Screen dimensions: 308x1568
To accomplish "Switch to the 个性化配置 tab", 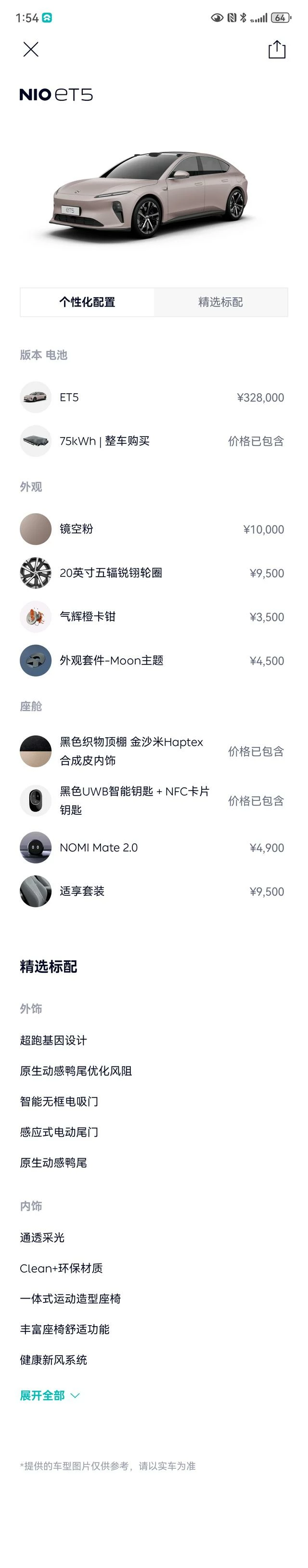I will tap(87, 302).
